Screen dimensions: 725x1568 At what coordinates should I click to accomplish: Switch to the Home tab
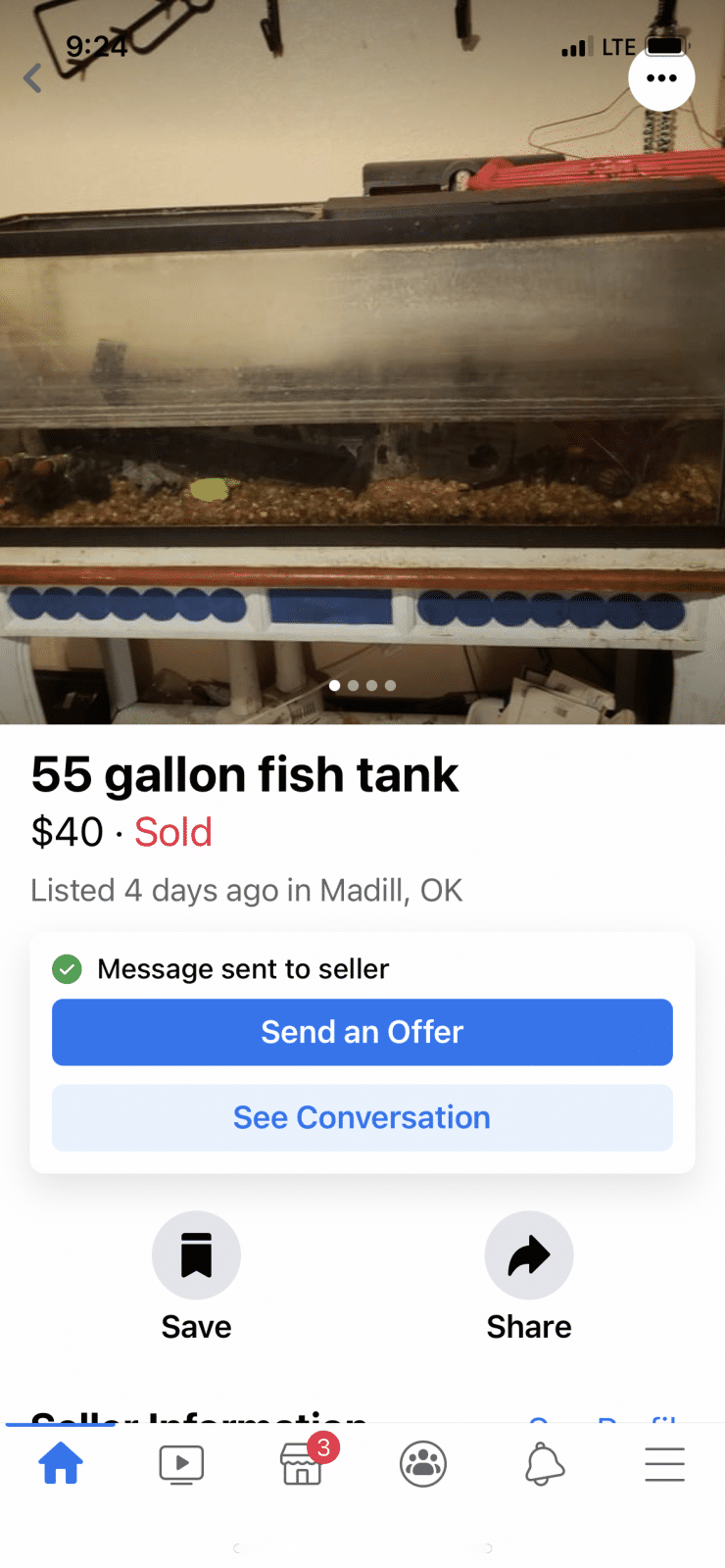[x=61, y=1464]
